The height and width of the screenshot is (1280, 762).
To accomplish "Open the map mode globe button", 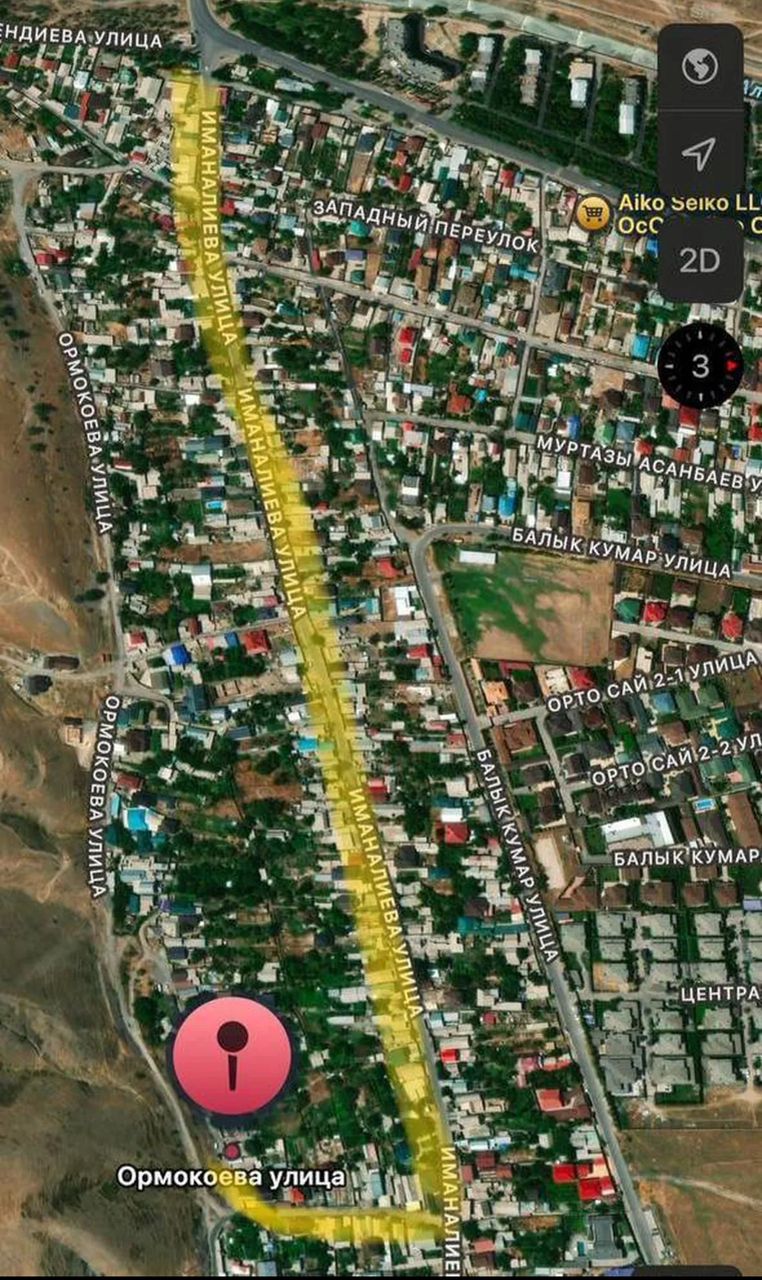I will (700, 68).
